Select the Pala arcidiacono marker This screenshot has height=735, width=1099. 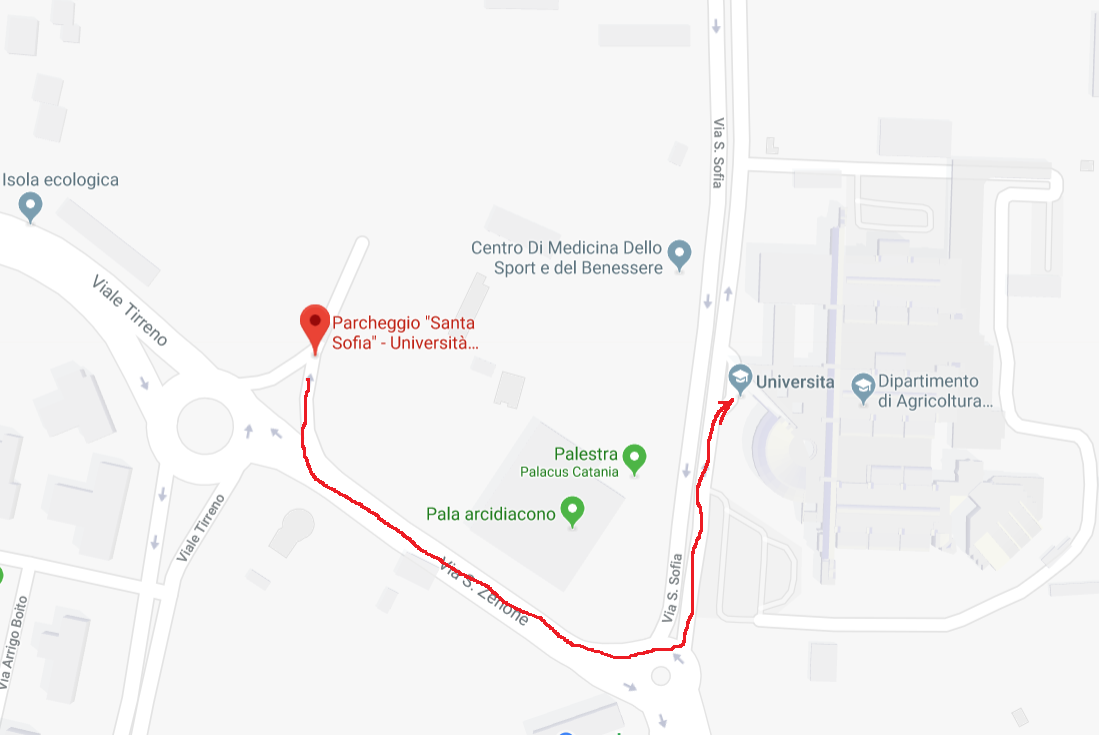tap(572, 511)
